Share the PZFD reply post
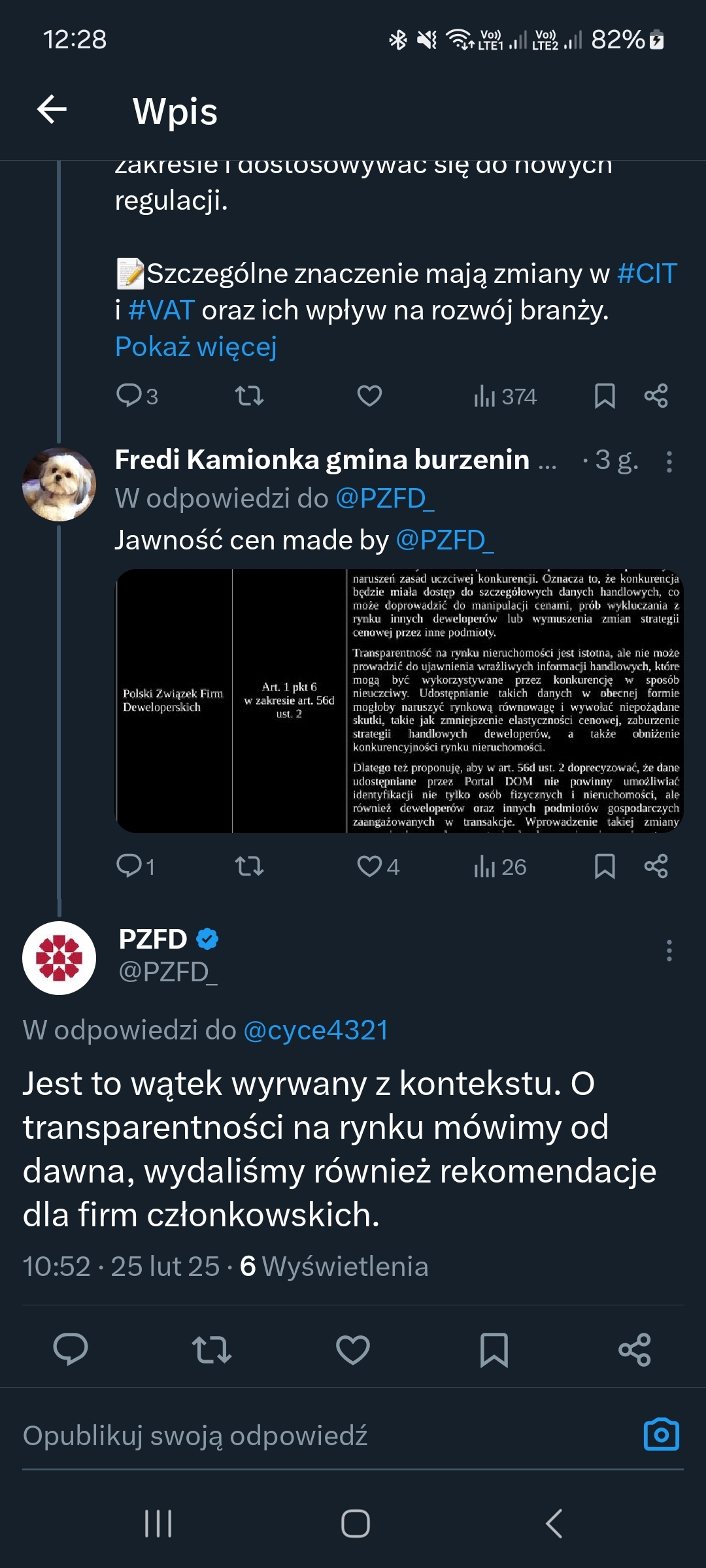706x1568 pixels. 635,1350
